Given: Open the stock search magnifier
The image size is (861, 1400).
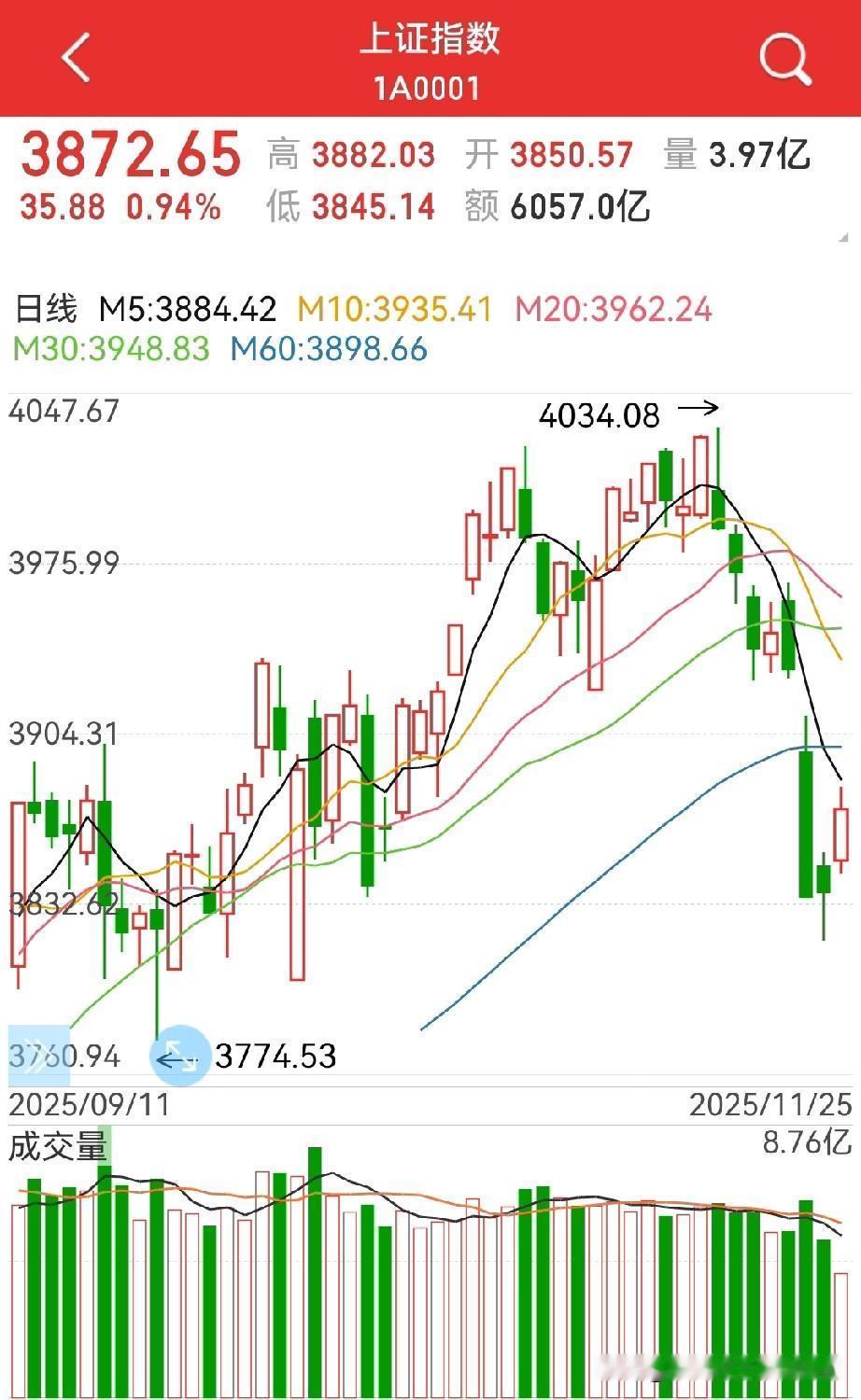Looking at the screenshot, I should (x=784, y=56).
